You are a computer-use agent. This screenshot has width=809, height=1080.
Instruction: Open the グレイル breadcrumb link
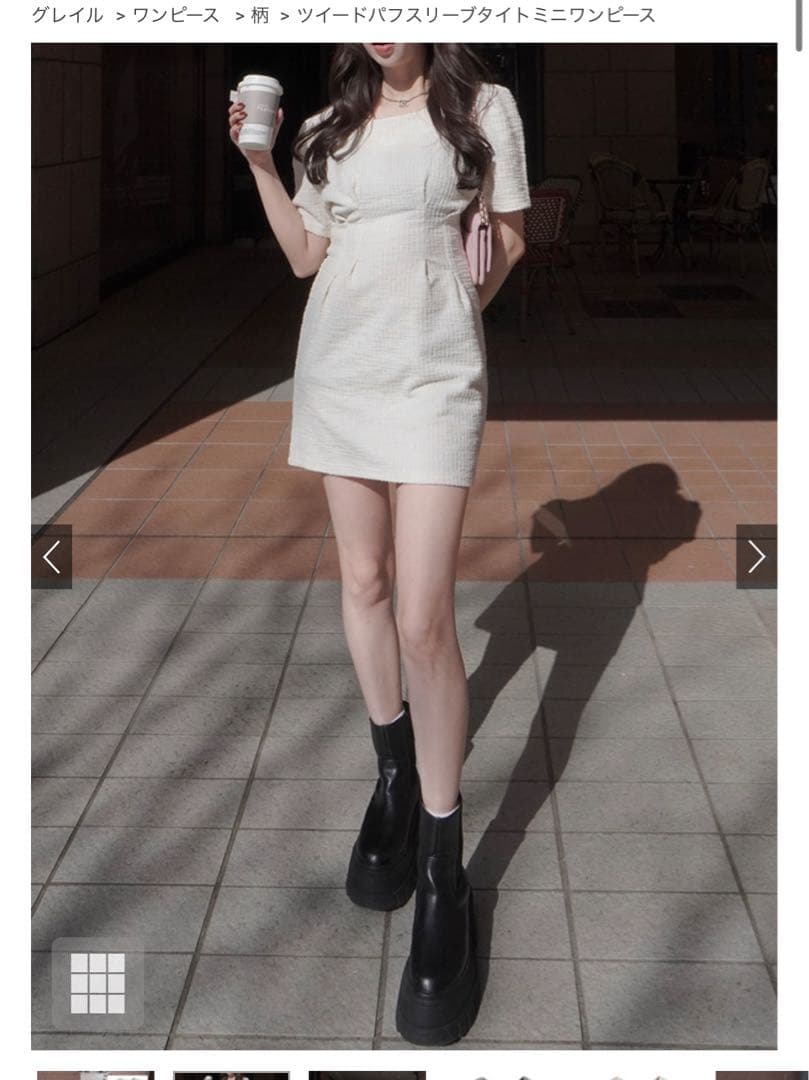click(x=67, y=15)
